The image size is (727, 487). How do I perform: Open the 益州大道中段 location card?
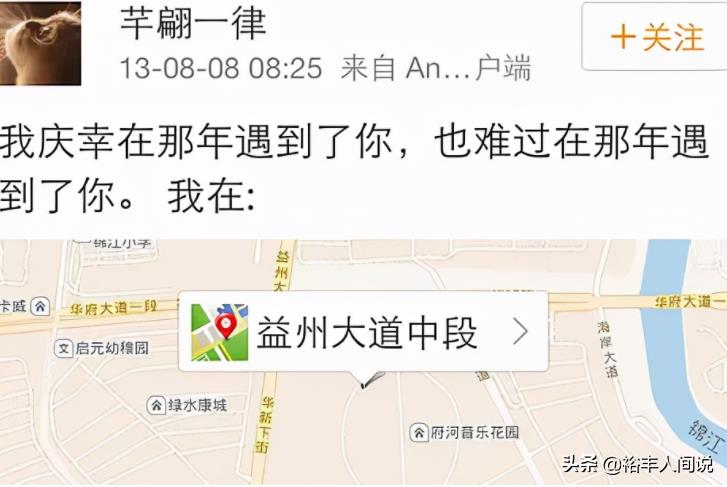pyautogui.click(x=363, y=332)
